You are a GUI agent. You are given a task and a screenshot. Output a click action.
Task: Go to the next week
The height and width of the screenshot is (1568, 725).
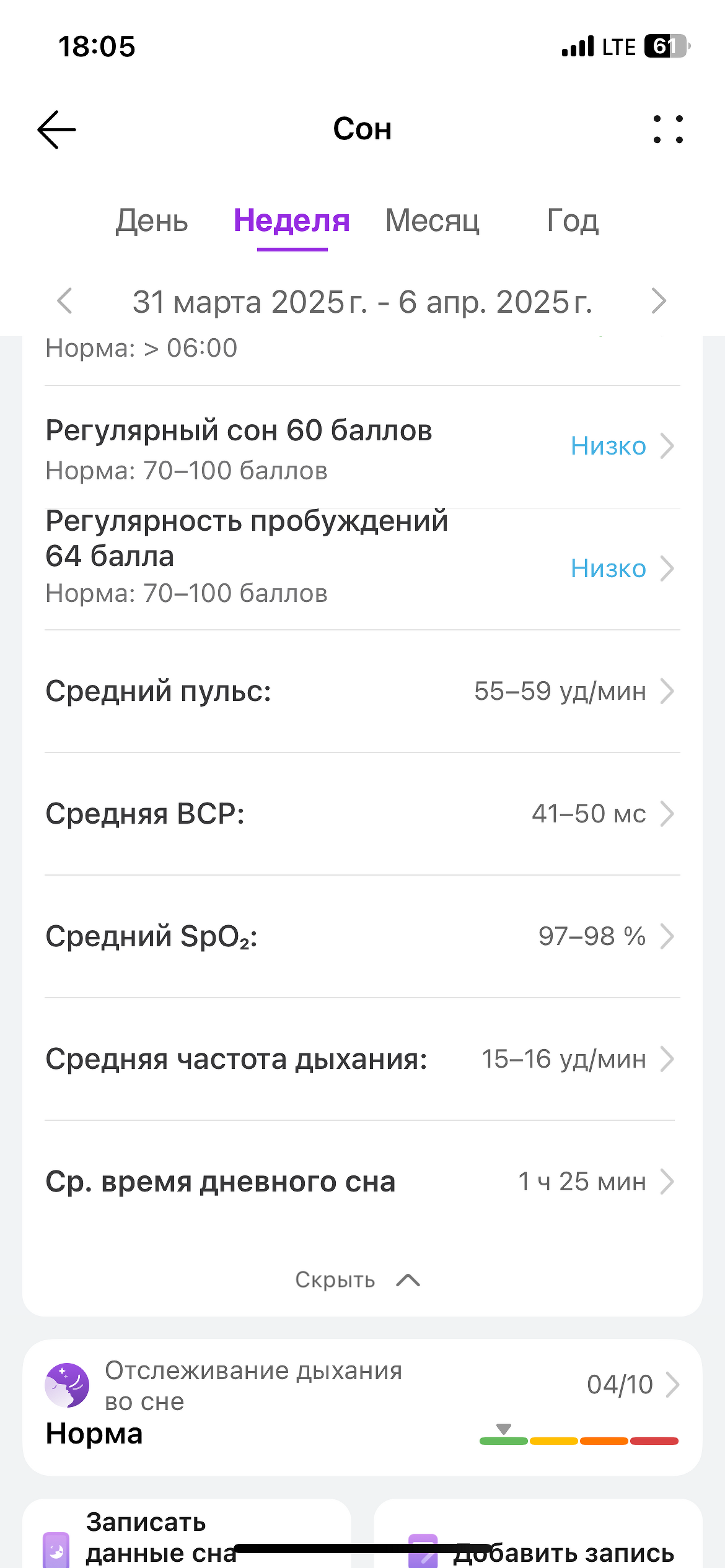(659, 302)
